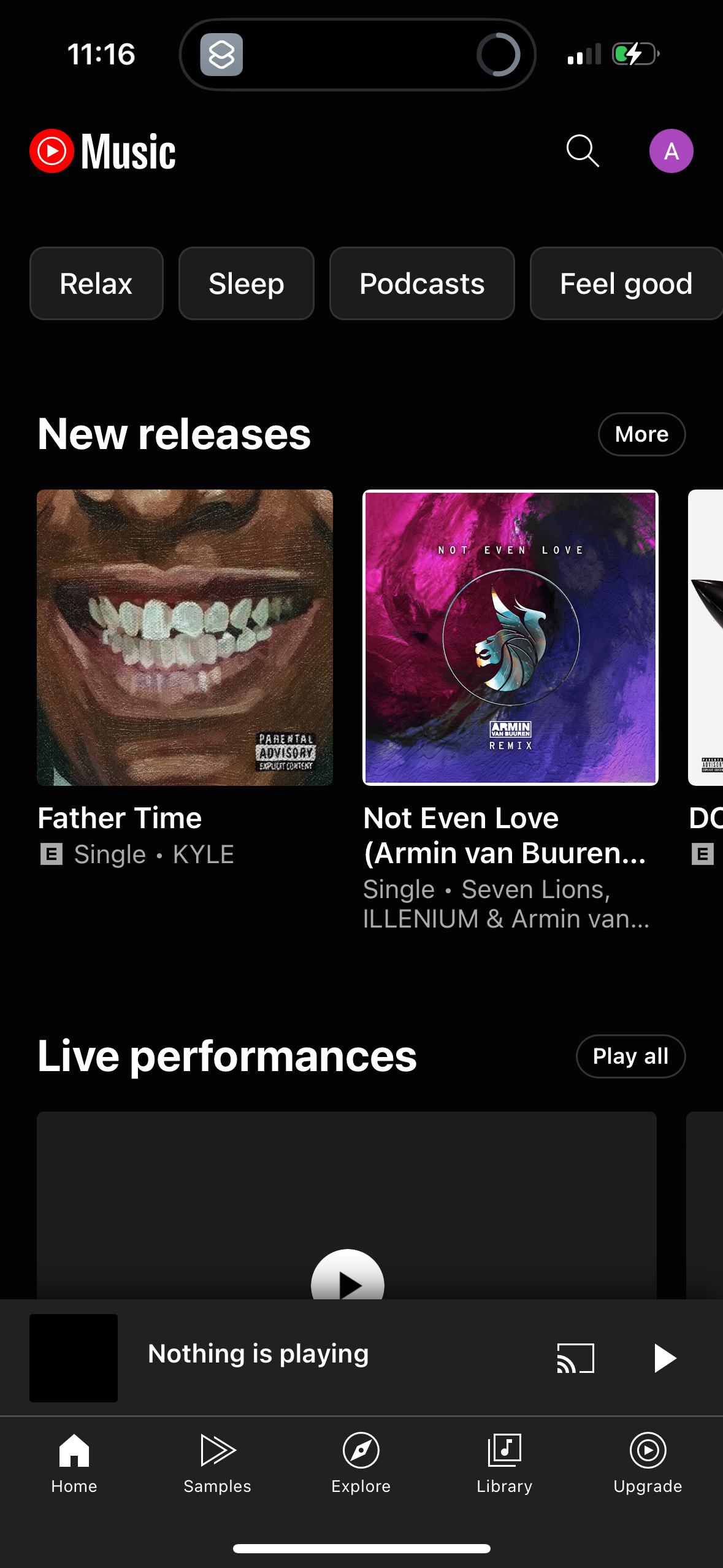Select the Relax mood filter
The image size is (723, 1568).
(96, 283)
